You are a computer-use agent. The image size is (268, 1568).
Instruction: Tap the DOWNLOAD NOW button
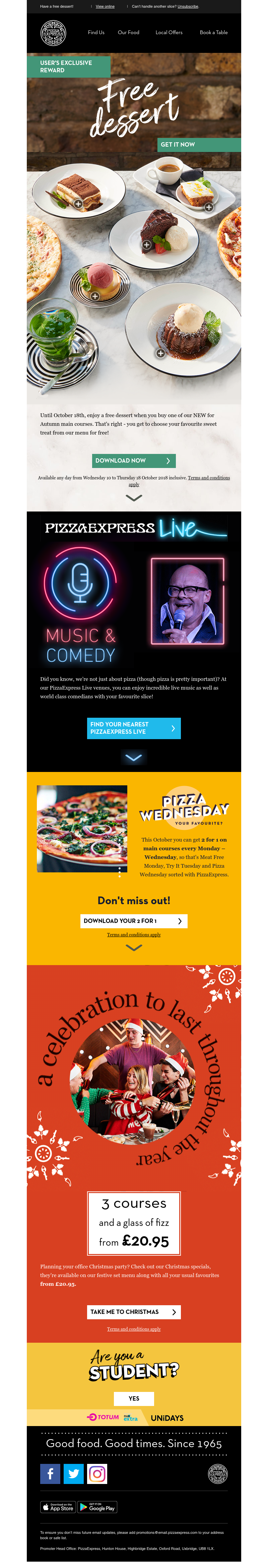pyautogui.click(x=133, y=461)
